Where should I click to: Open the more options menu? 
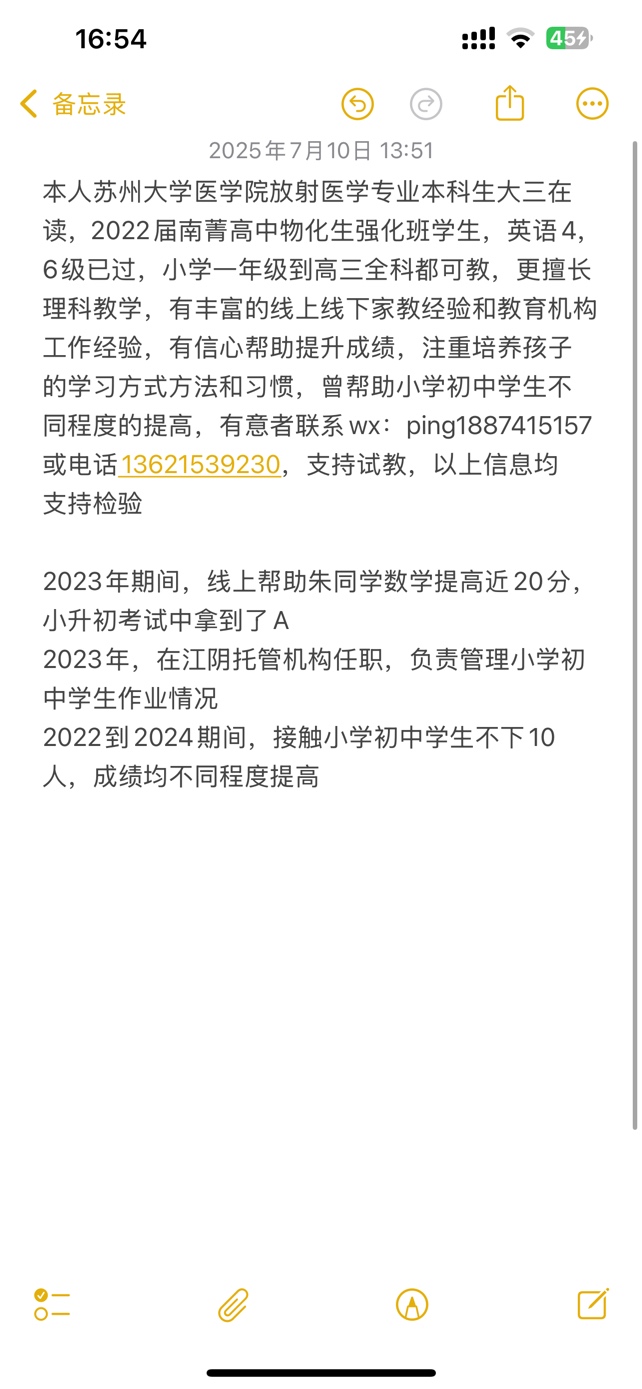point(592,104)
